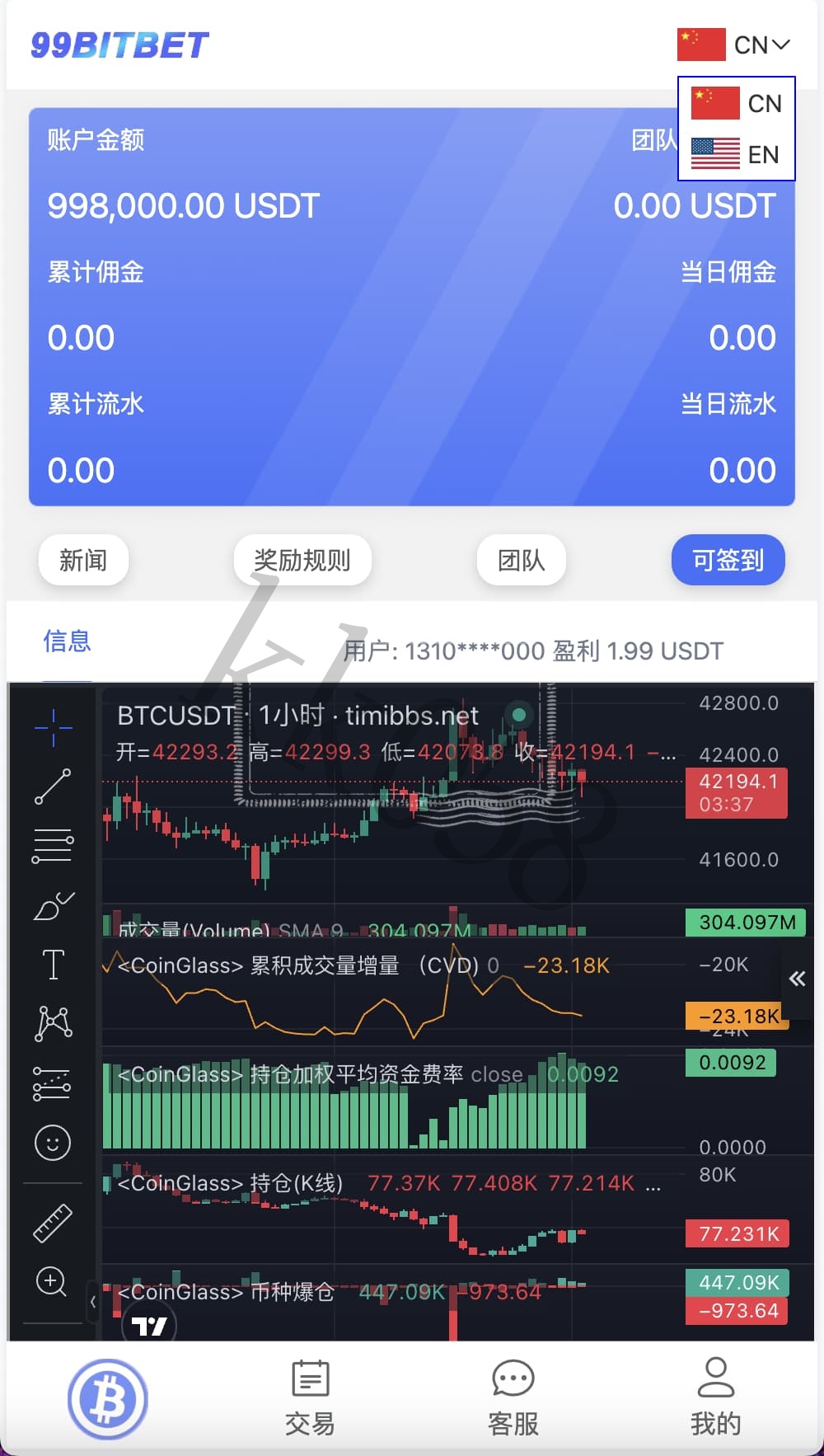Select the ruler measure tool
The width and height of the screenshot is (824, 1456).
(53, 1223)
